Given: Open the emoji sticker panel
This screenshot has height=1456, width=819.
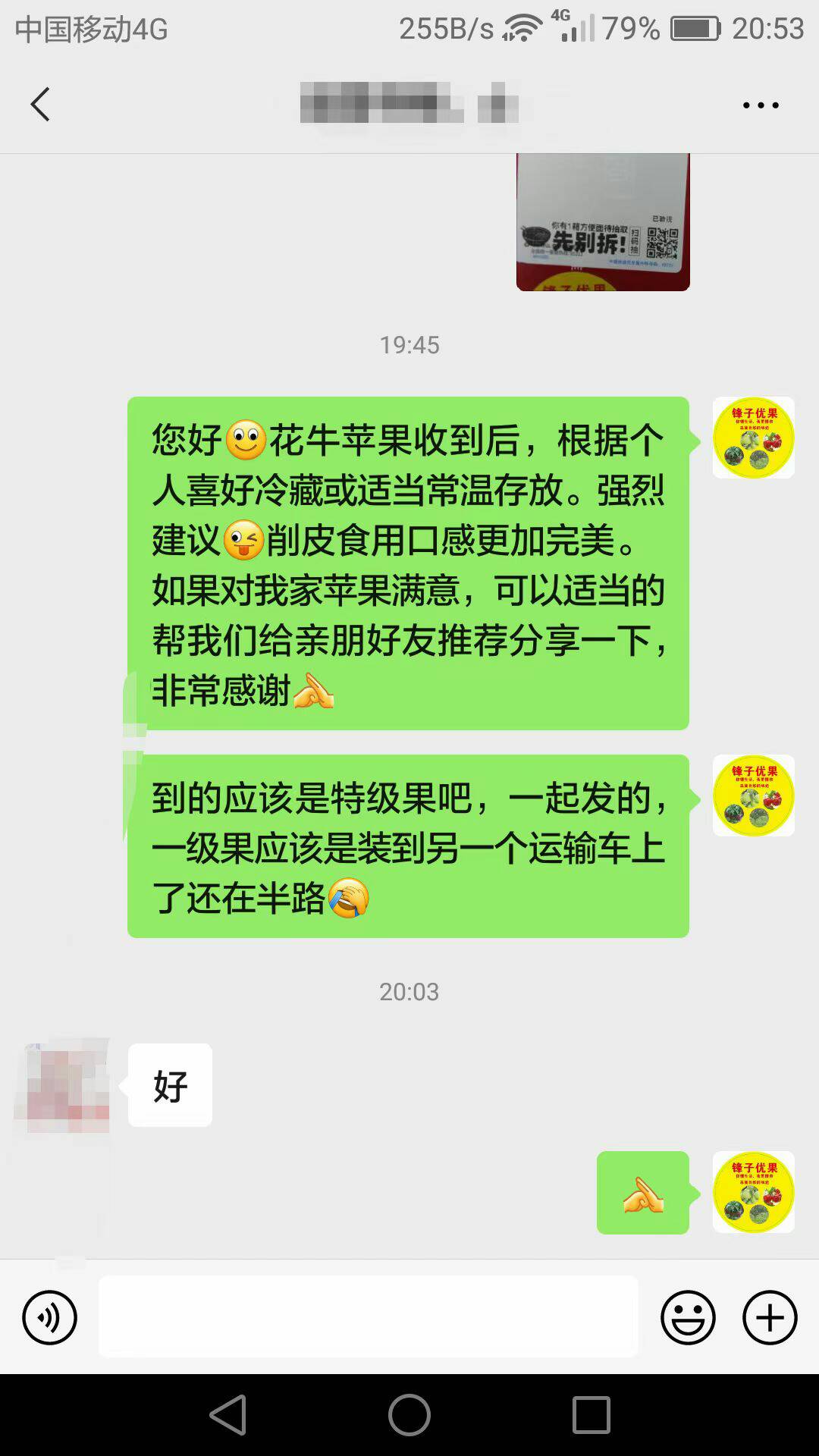Looking at the screenshot, I should (x=688, y=1317).
